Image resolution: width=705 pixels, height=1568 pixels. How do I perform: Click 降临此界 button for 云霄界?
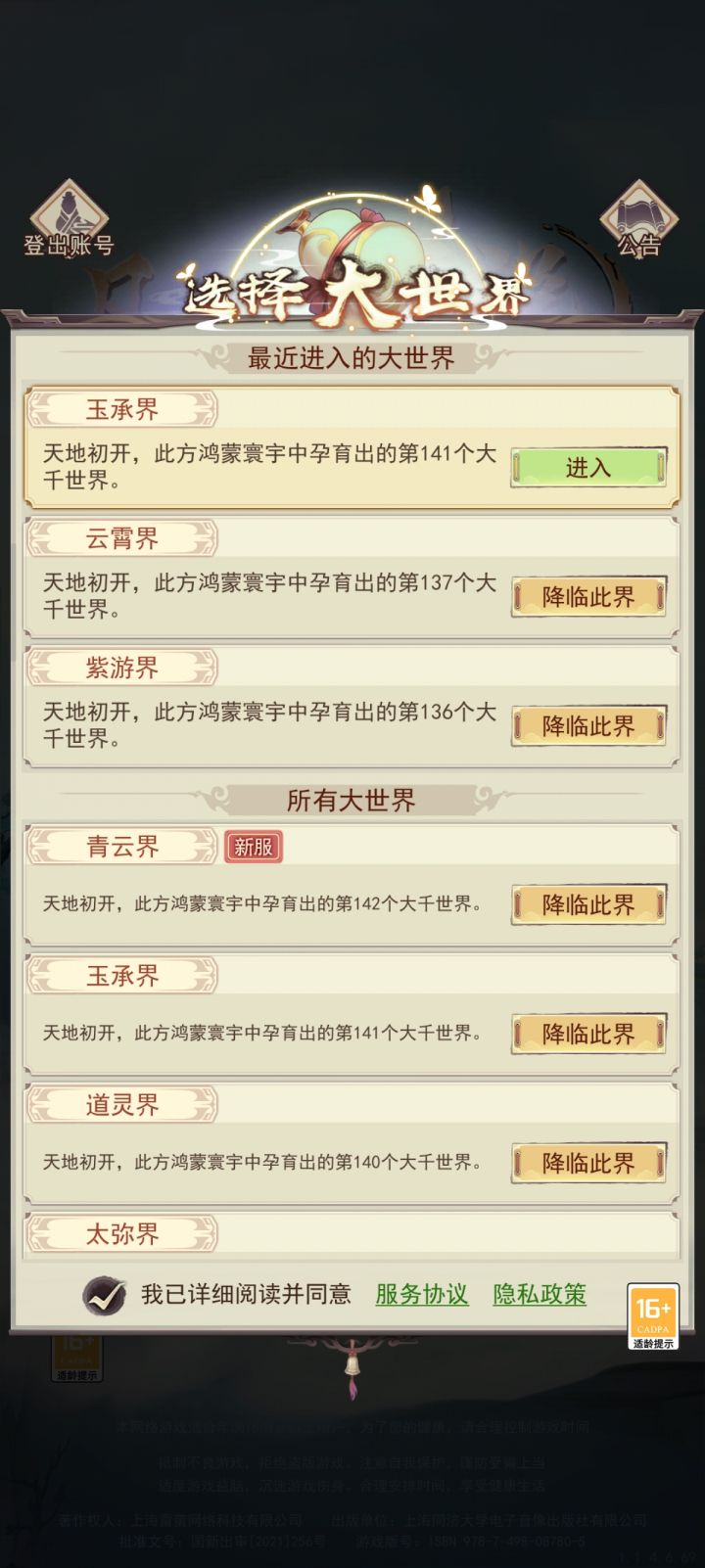coord(587,596)
